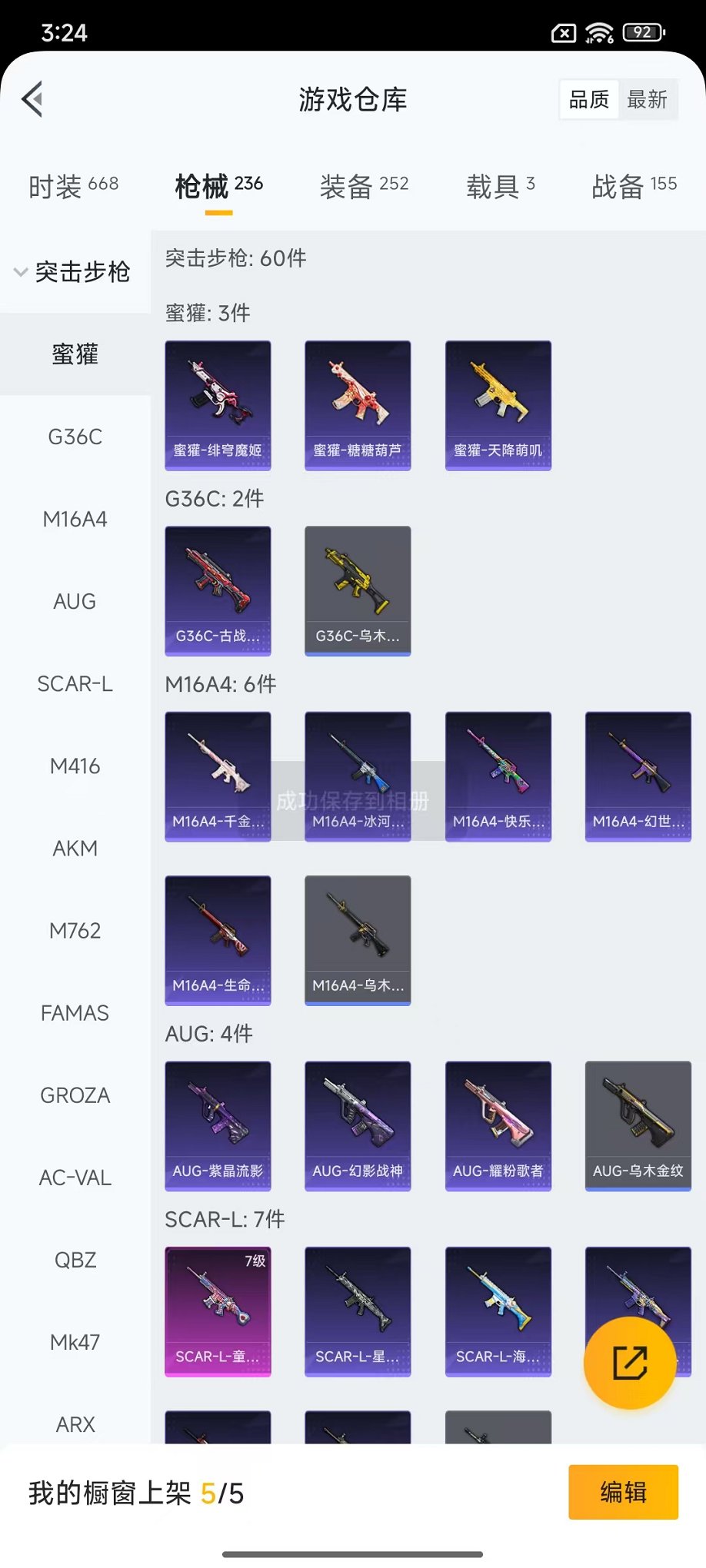Image resolution: width=706 pixels, height=1568 pixels.
Task: Collapse the 突击步枪 category
Action: tap(73, 272)
